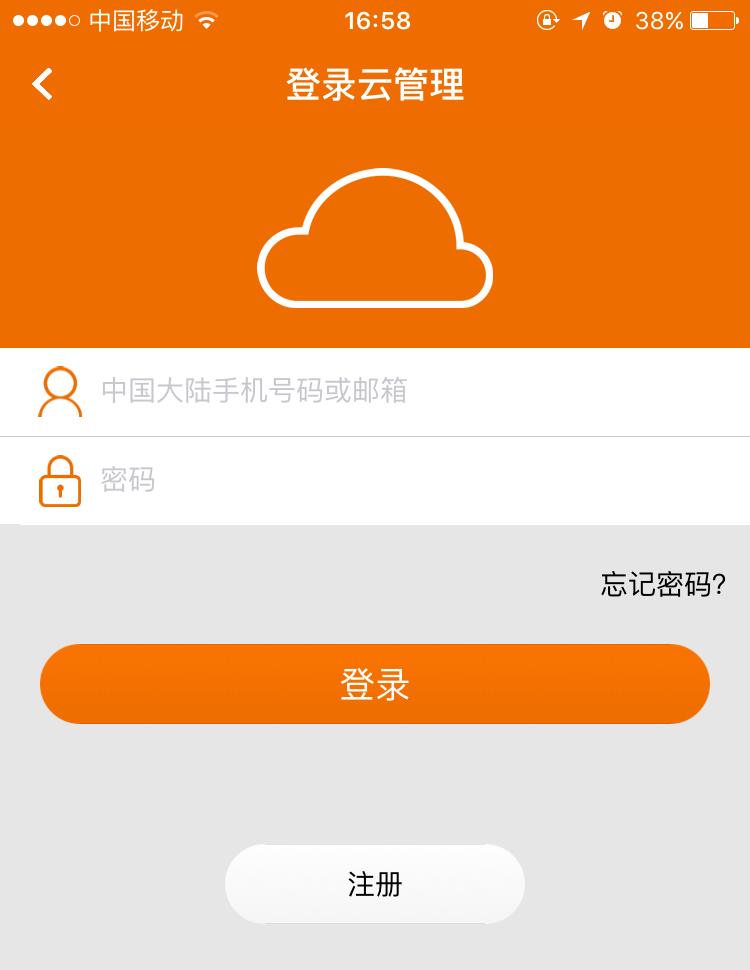Viewport: 750px width, 970px height.
Task: Click the orientation lock icon in the status bar
Action: (x=548, y=19)
